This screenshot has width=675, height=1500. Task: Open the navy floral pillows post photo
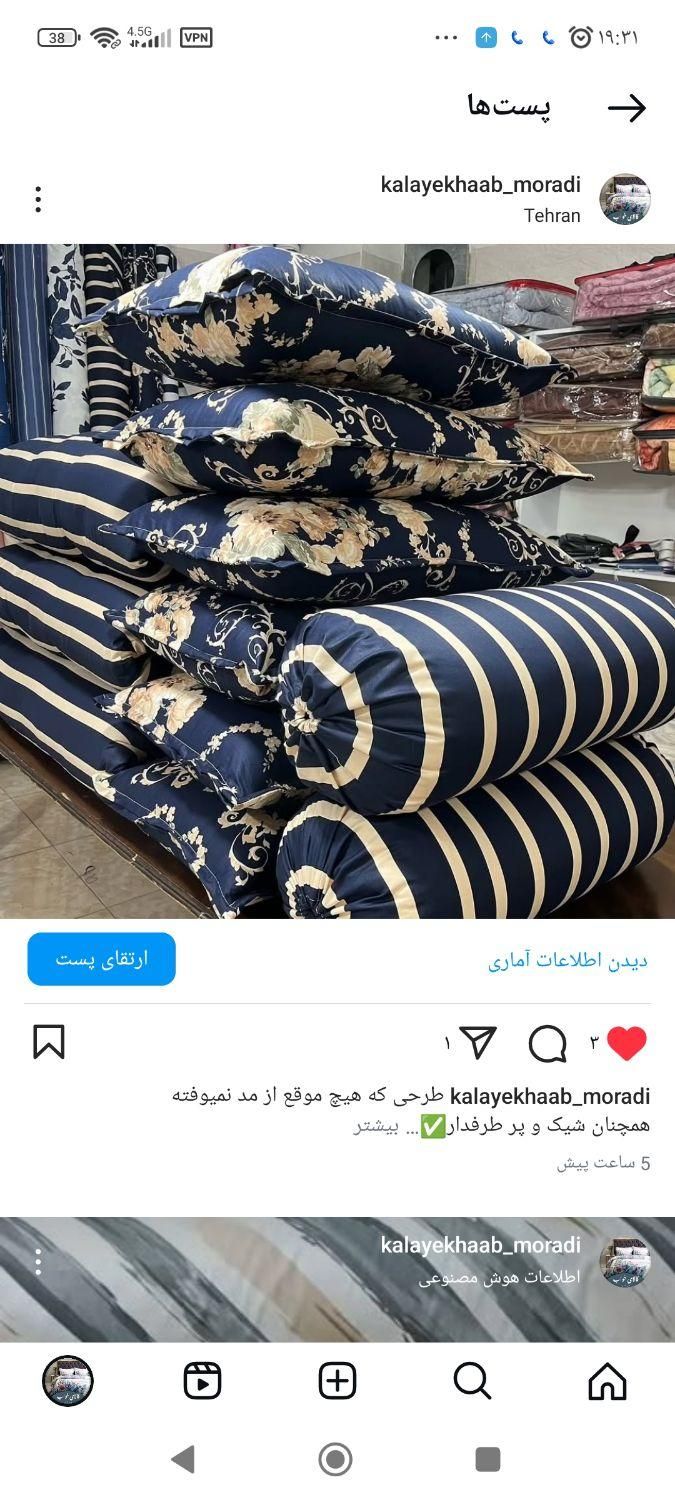337,580
